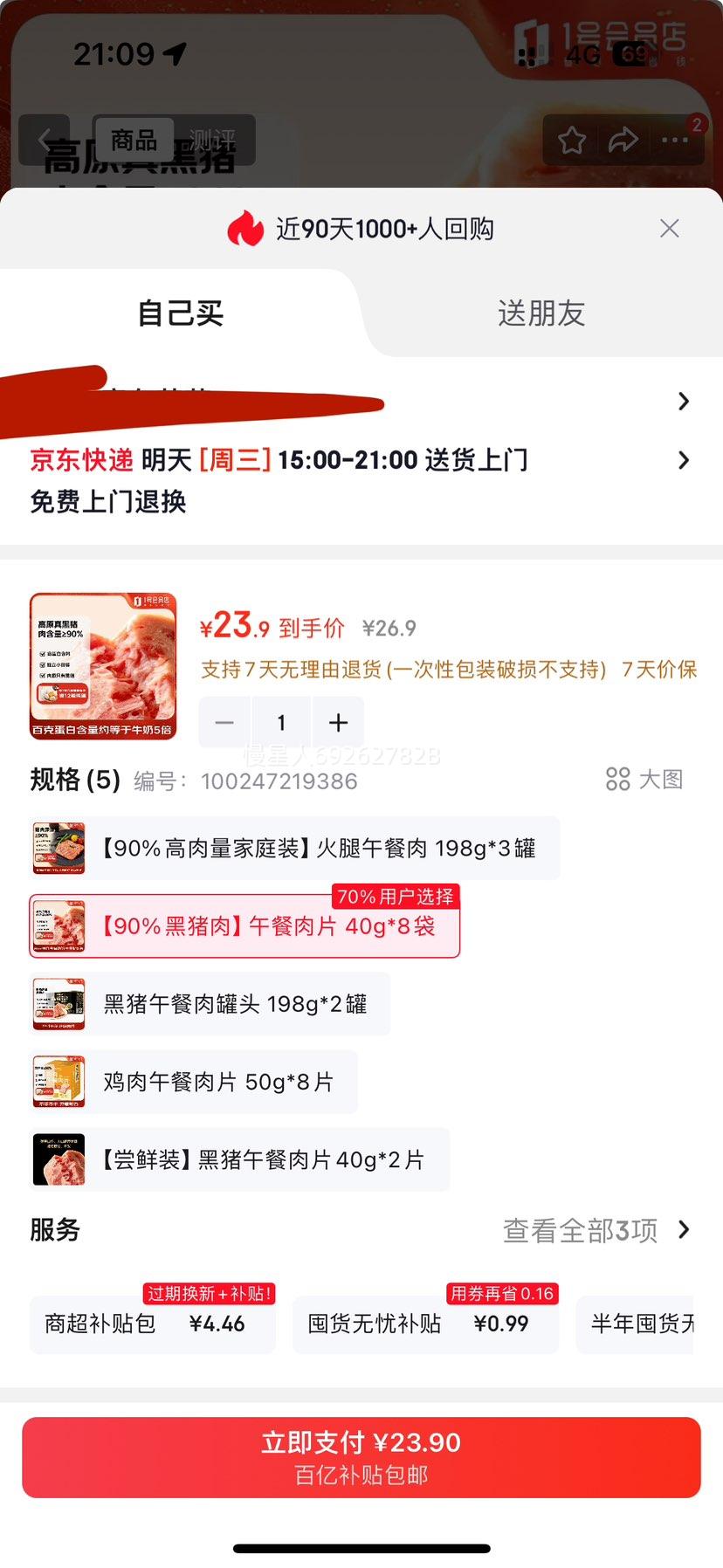This screenshot has height=1568, width=723.
Task: Switch to the 测评 tab
Action: click(212, 139)
